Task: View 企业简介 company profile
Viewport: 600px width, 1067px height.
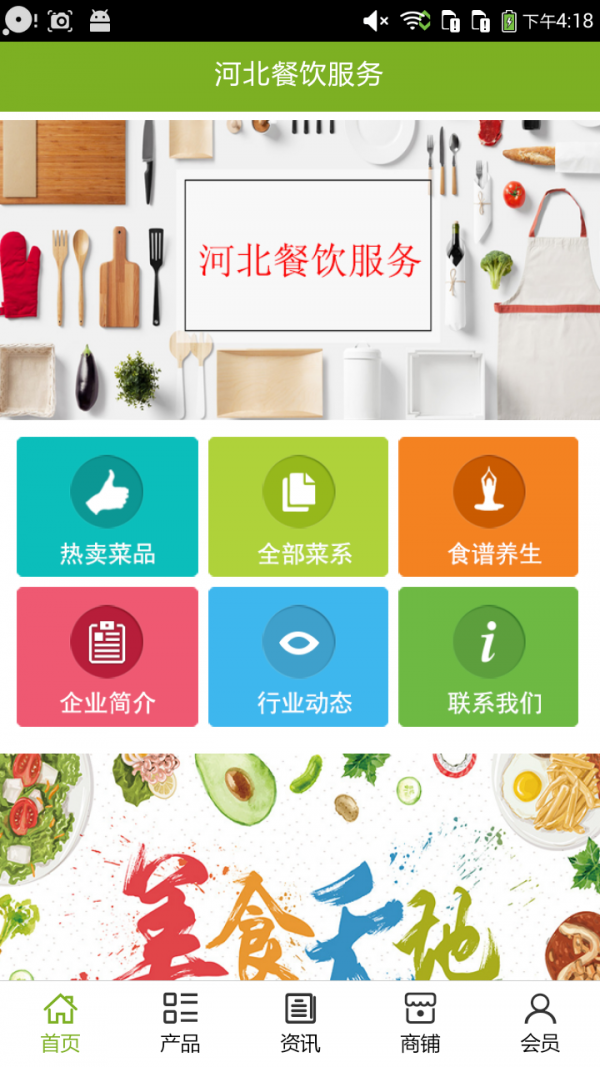Action: click(x=107, y=657)
